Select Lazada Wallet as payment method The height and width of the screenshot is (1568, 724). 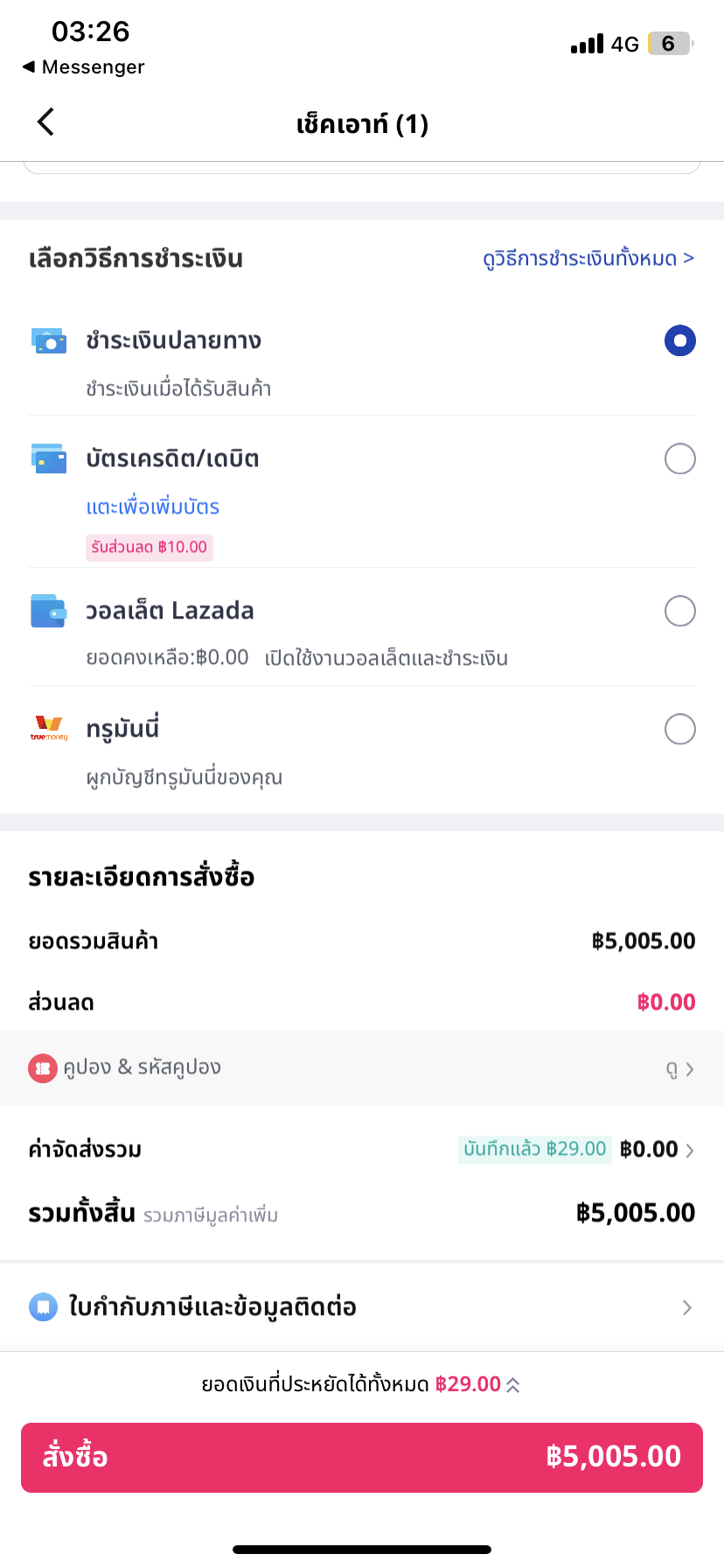pyautogui.click(x=679, y=611)
